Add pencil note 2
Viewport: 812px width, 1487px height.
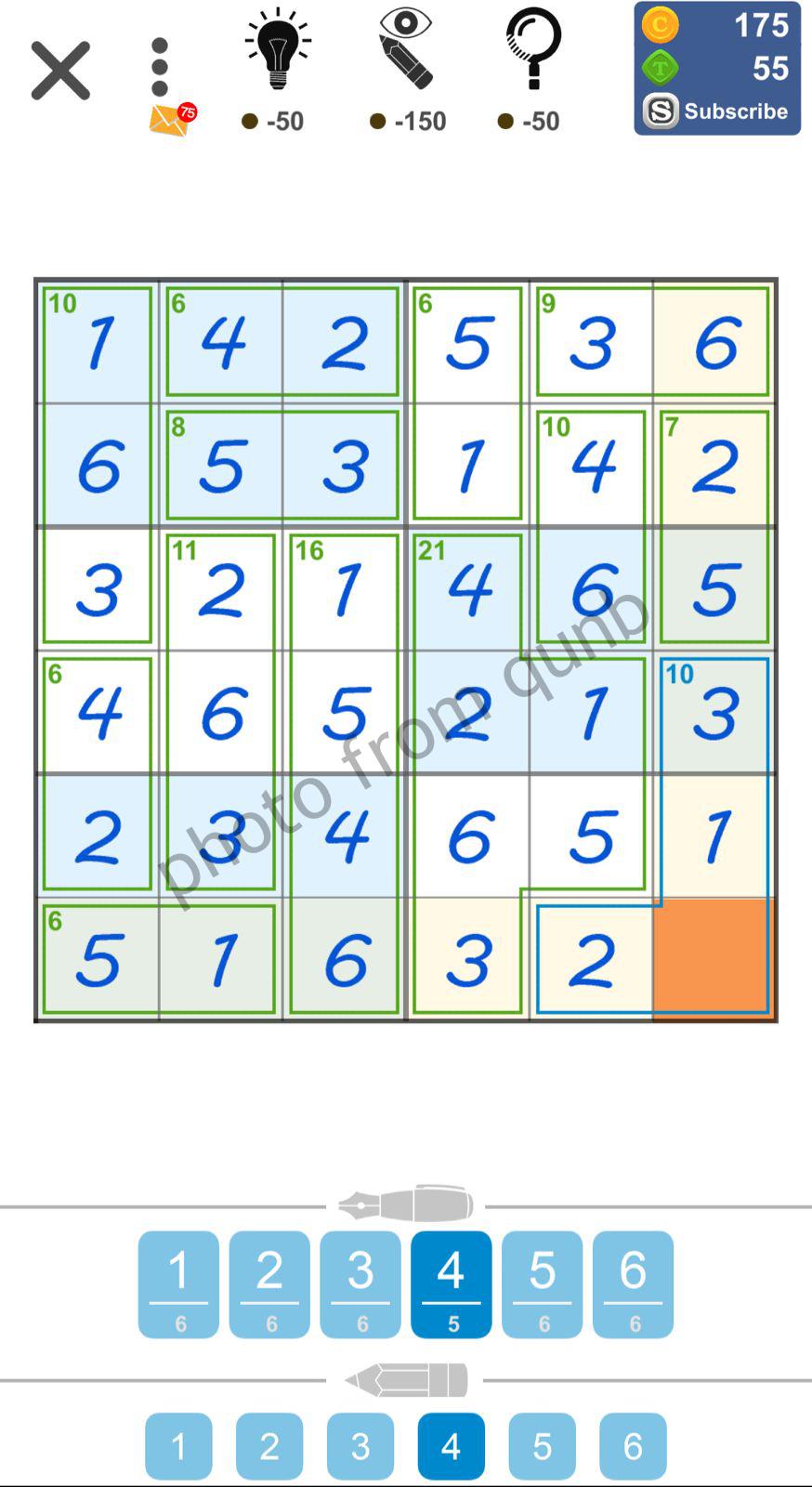pos(269,1446)
